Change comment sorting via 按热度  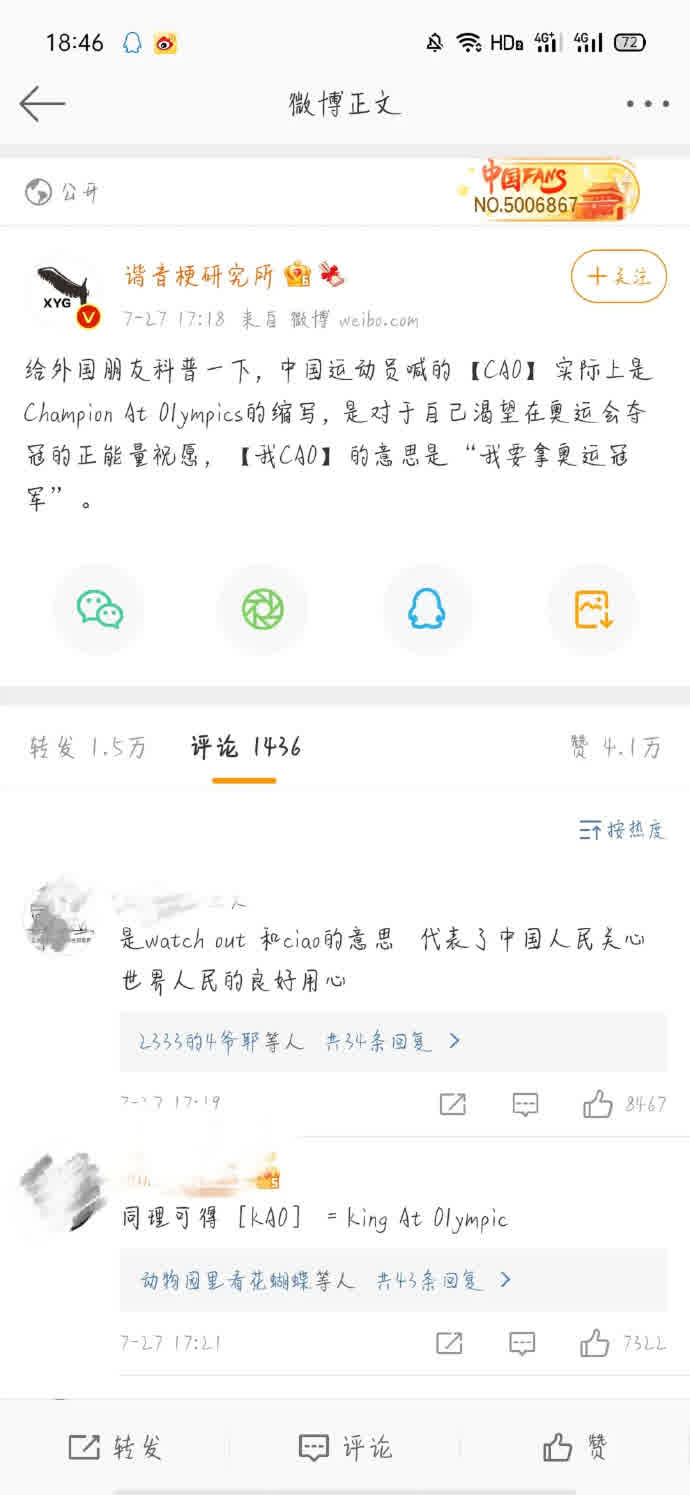(x=621, y=829)
